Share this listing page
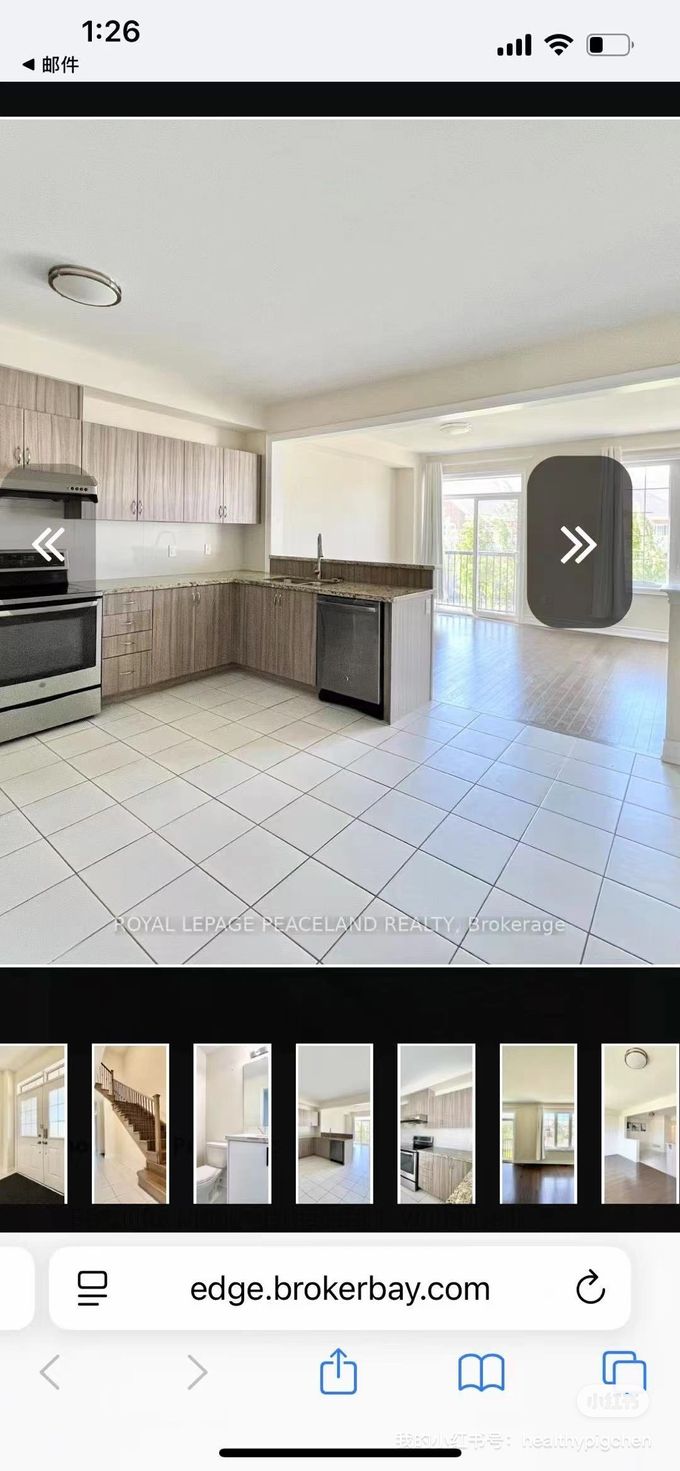The width and height of the screenshot is (680, 1471). pos(338,1372)
